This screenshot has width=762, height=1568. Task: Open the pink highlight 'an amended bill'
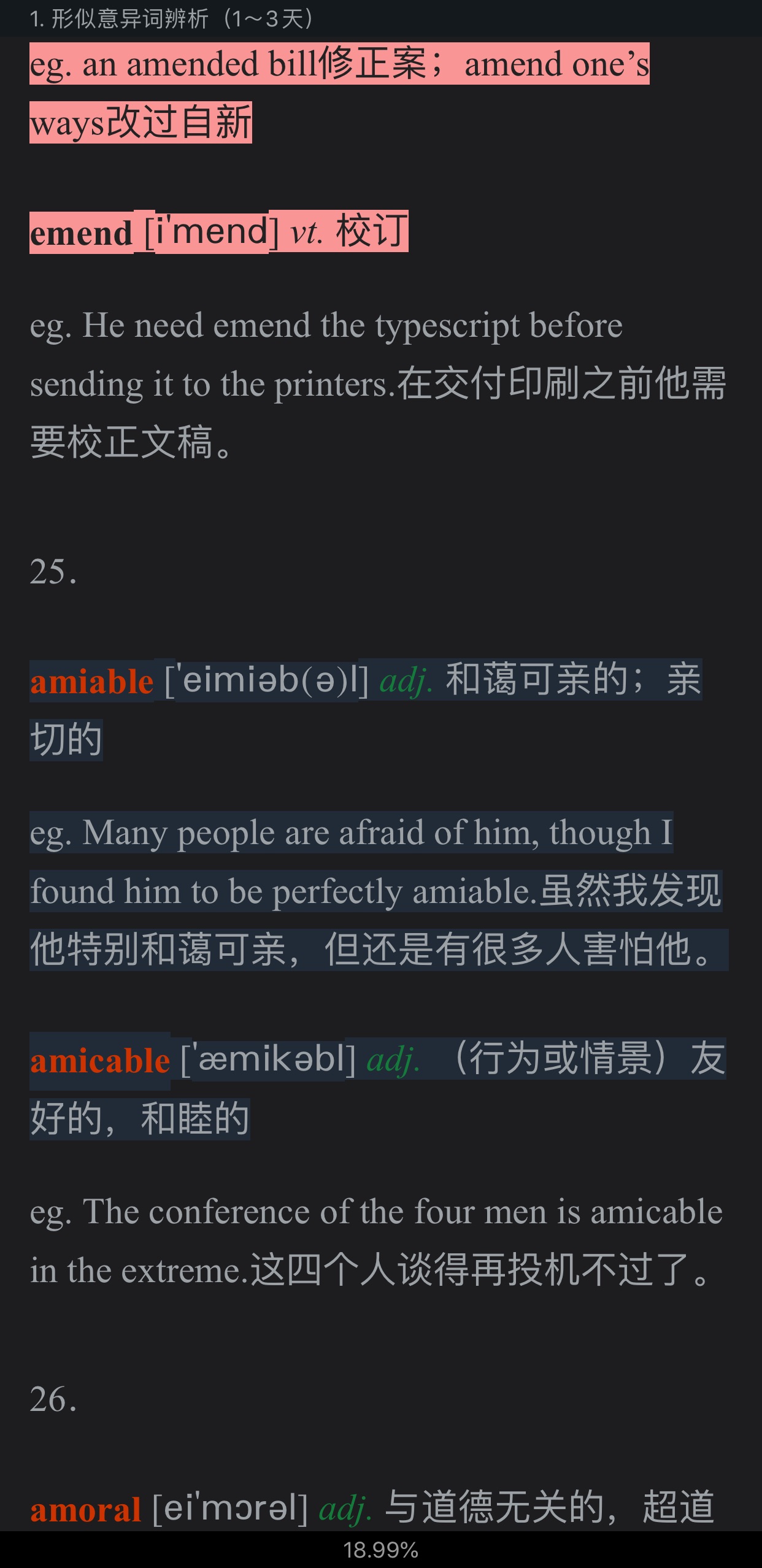point(339,64)
